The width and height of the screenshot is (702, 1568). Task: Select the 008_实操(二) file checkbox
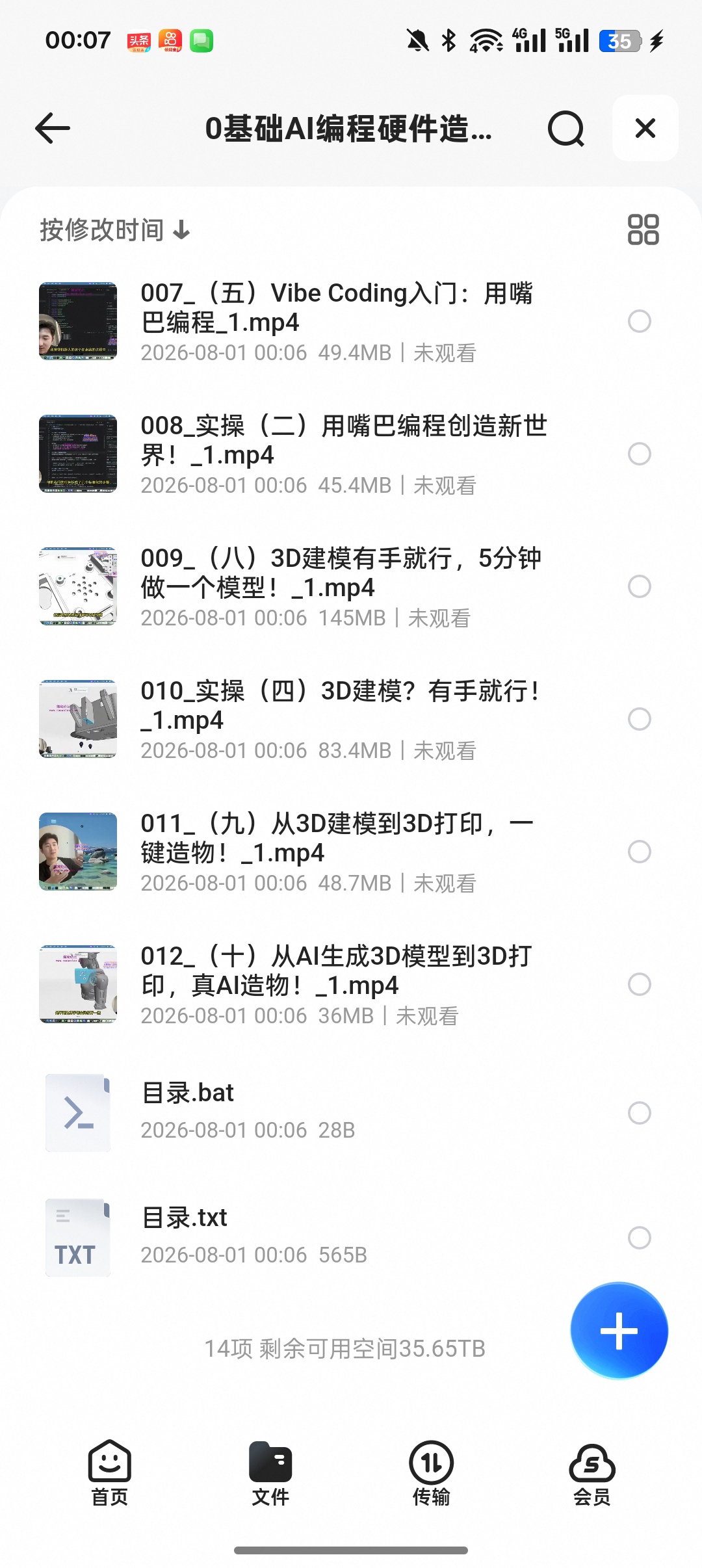point(640,454)
